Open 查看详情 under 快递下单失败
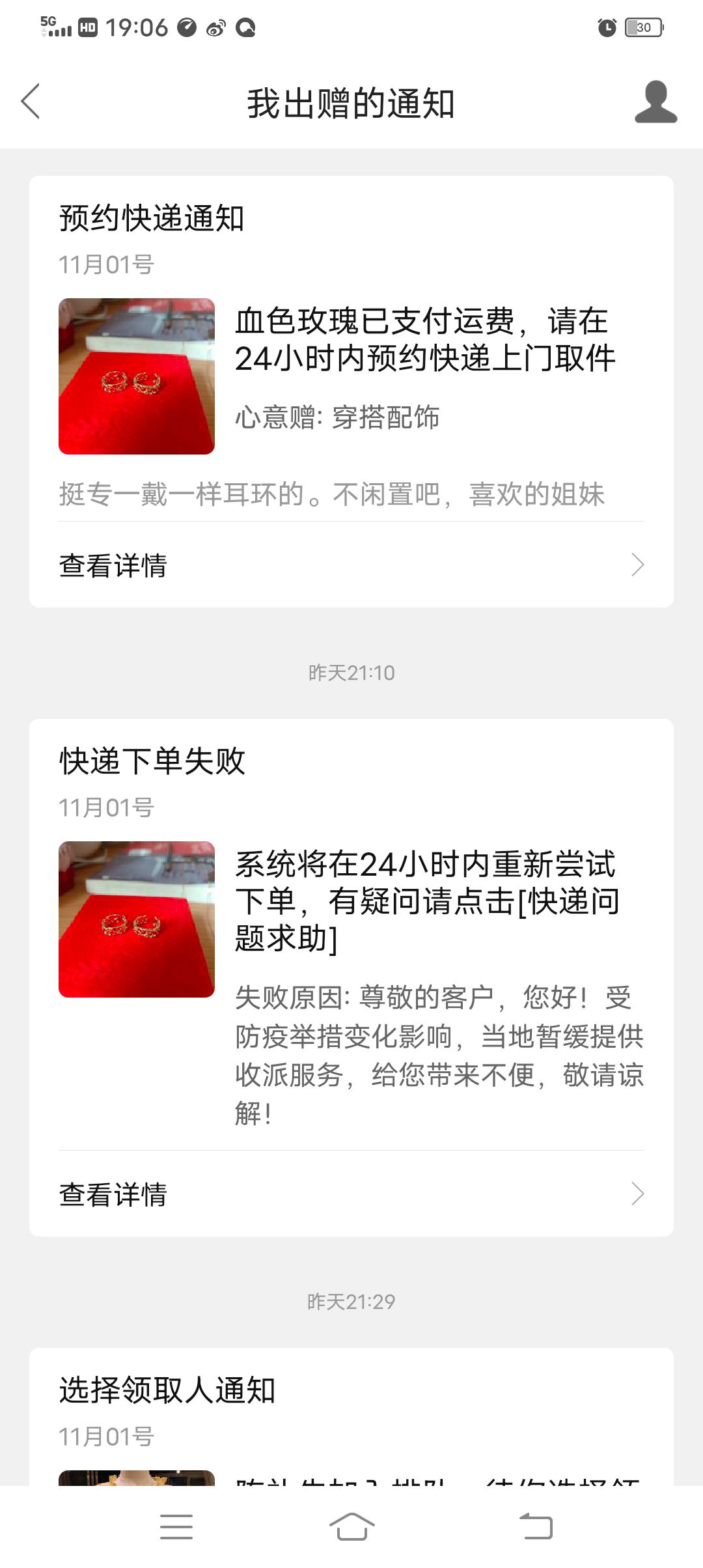The image size is (703, 1568). pos(351,1194)
